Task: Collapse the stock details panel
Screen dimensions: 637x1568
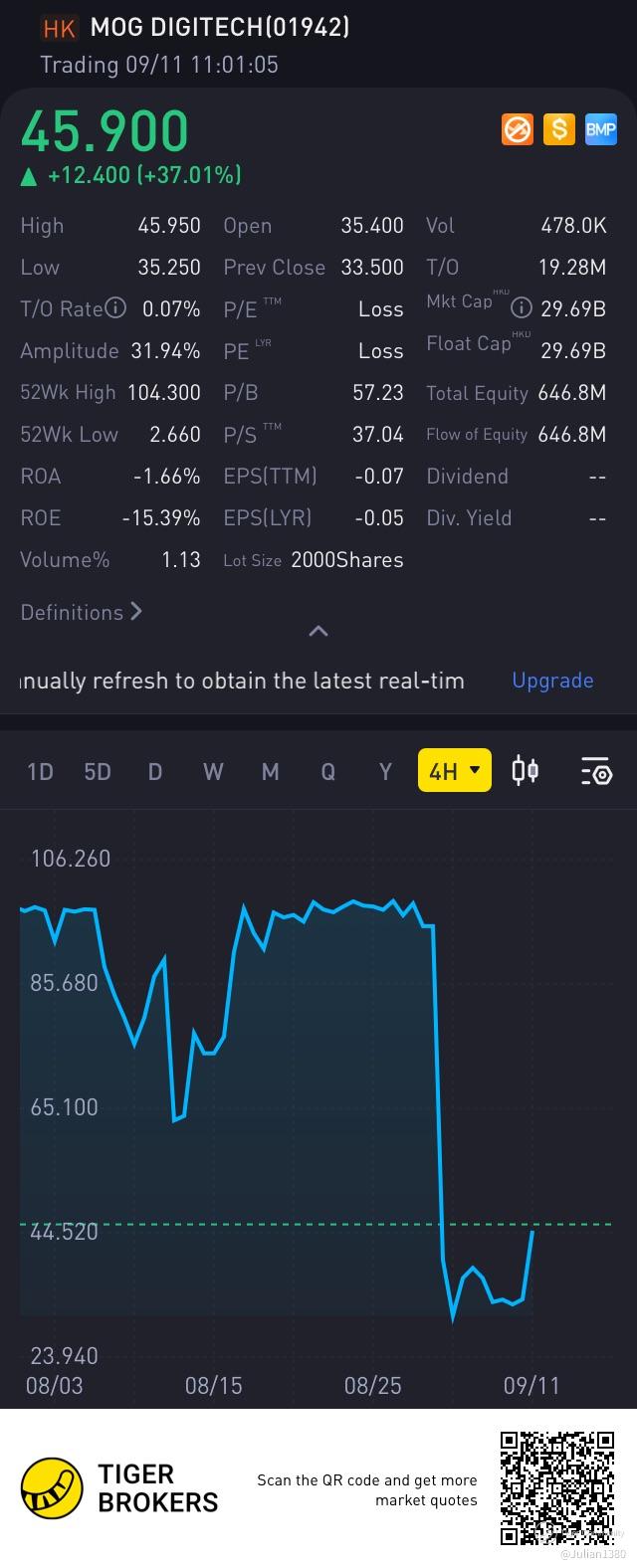Action: [x=318, y=631]
